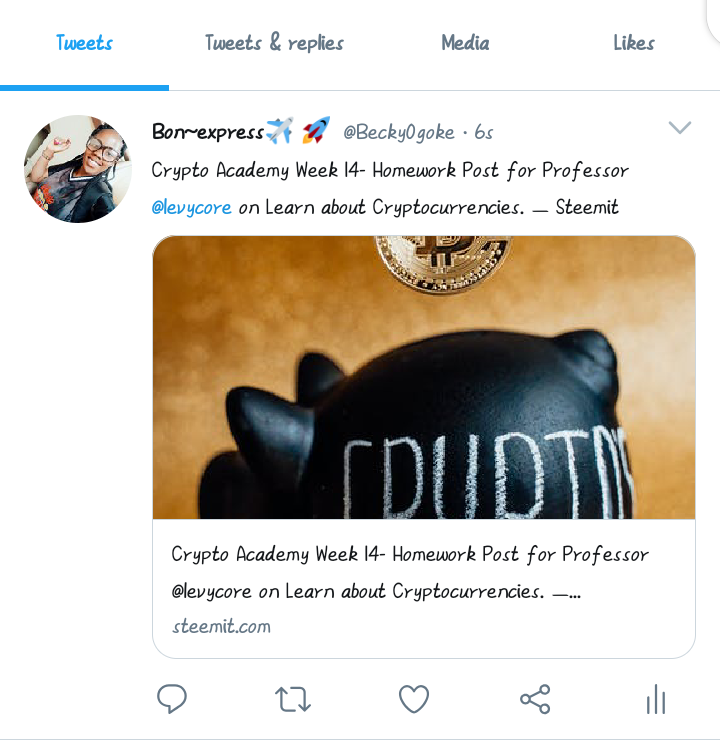Screen dimensions: 720x743
Task: Open the steemit.com link preview card
Action: (x=424, y=447)
